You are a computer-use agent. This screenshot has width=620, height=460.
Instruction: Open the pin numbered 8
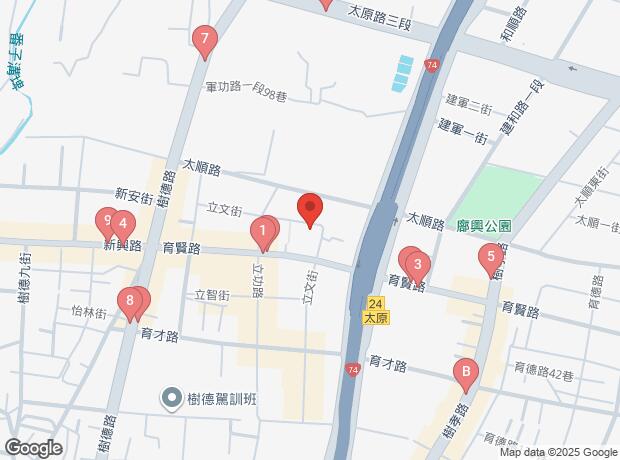(x=129, y=301)
